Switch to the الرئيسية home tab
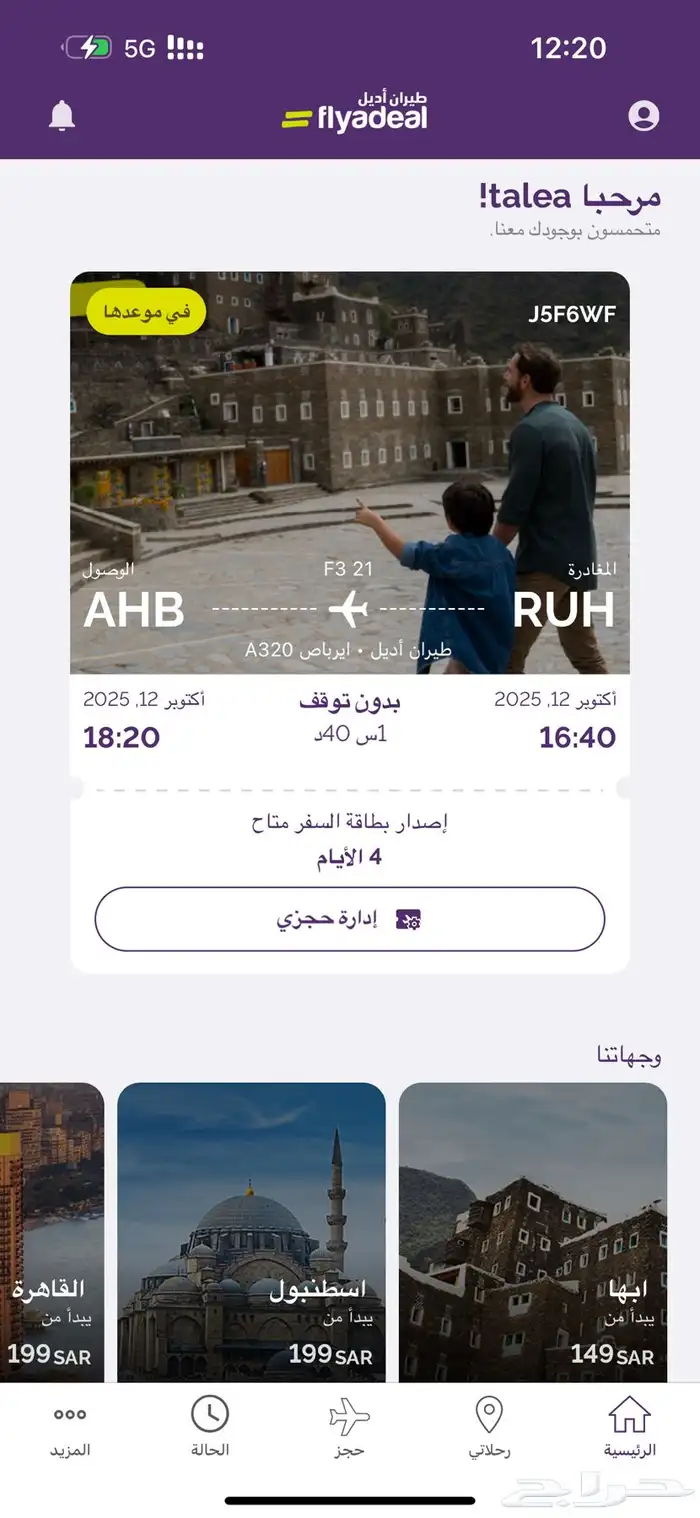700x1518 pixels. point(630,1428)
